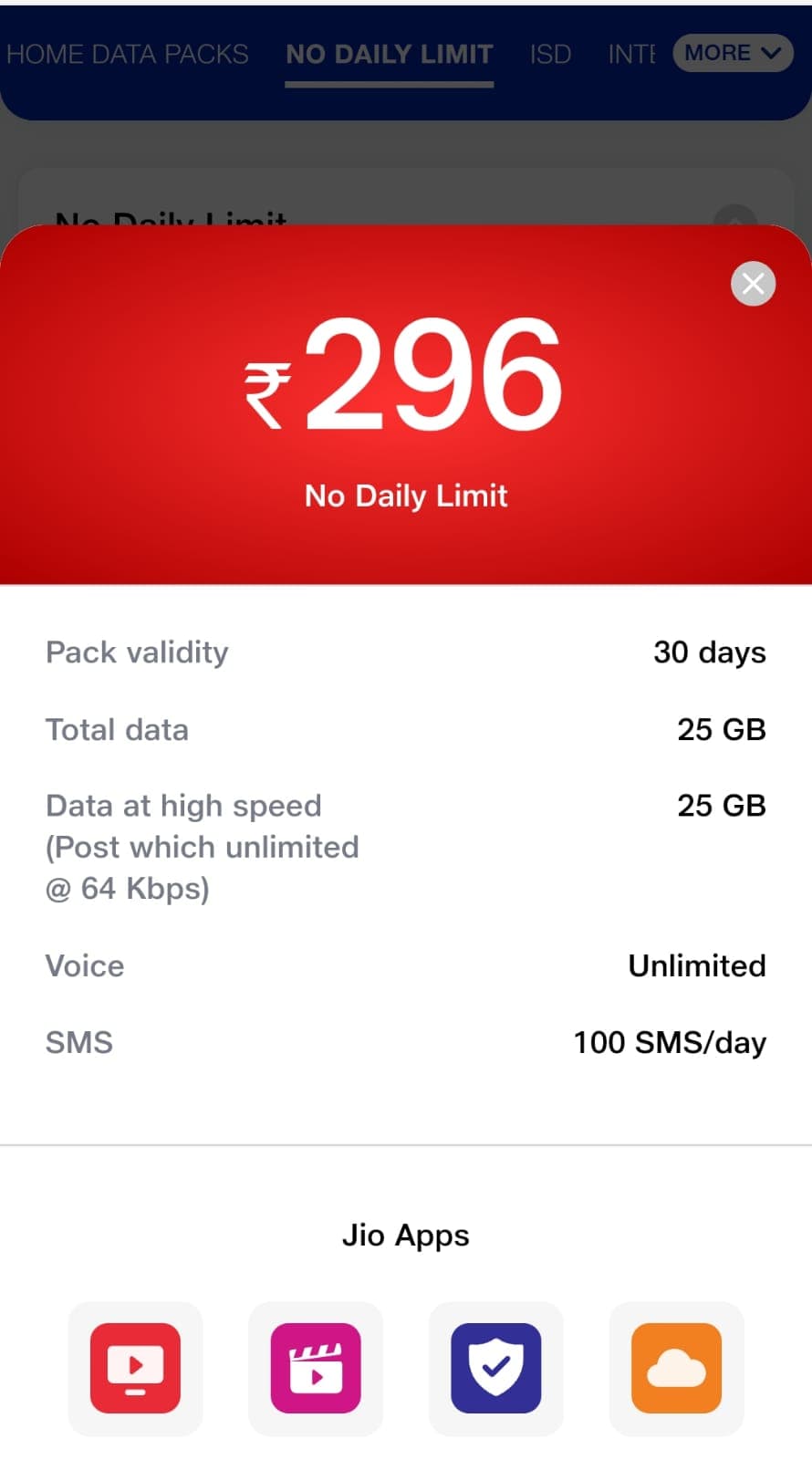Switch to Home Data Packs tab

[128, 55]
